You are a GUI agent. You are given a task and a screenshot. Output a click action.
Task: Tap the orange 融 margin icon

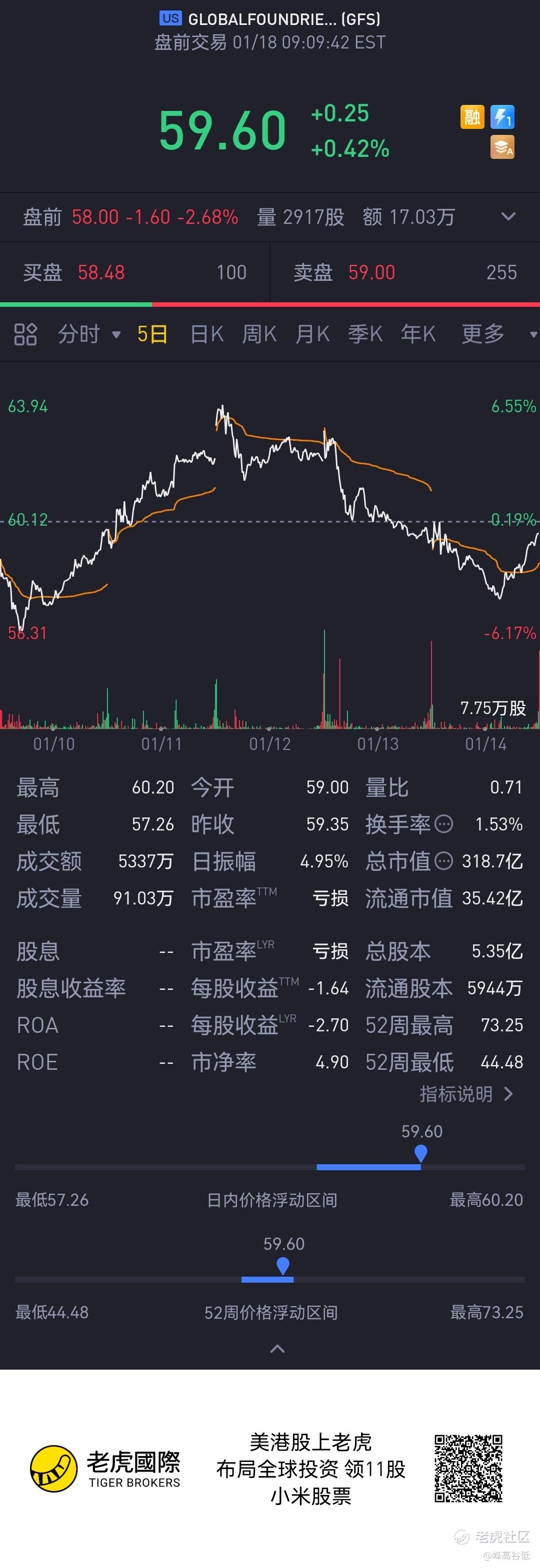click(x=472, y=116)
